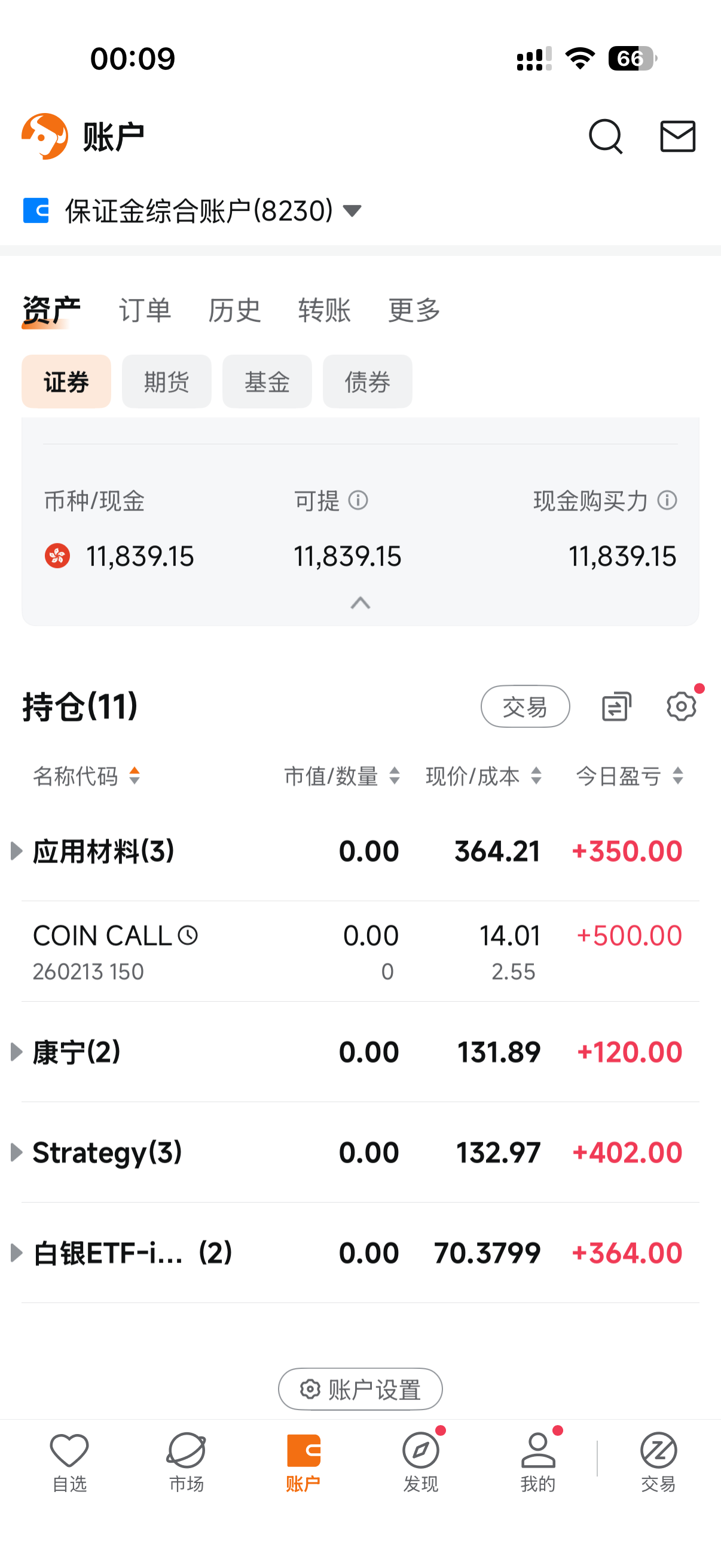Go to the 发现 bottom tab
Viewport: 721px width, 1568px height.
click(420, 1462)
